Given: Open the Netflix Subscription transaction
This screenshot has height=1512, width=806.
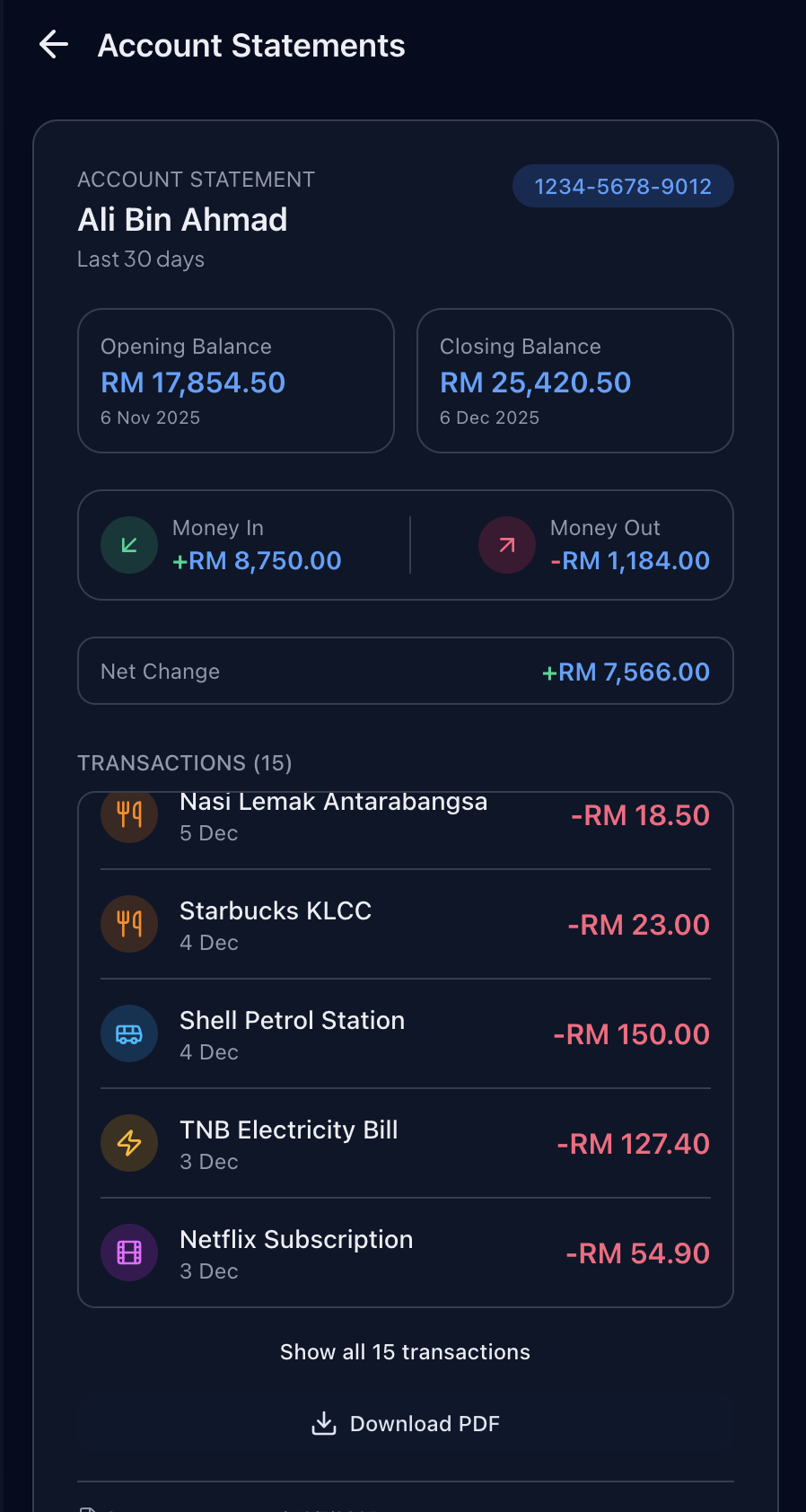Looking at the screenshot, I should [405, 1253].
